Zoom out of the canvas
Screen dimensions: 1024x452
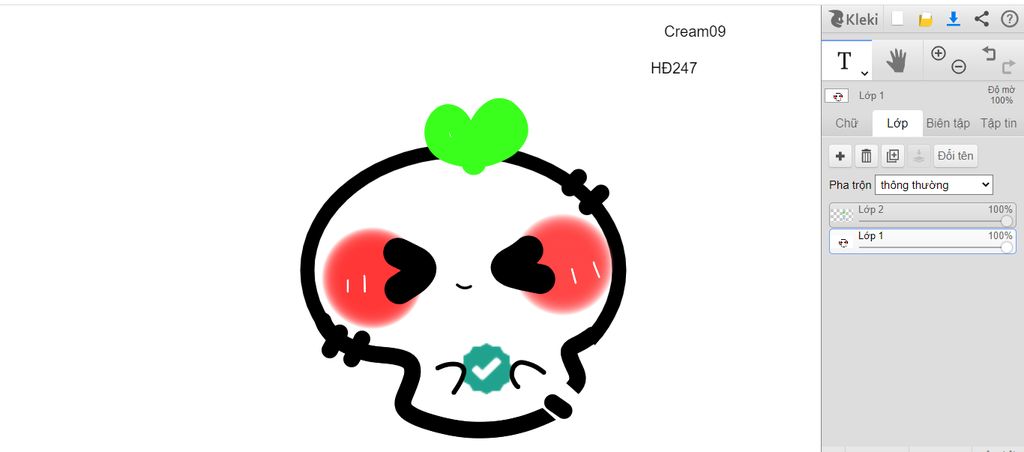(958, 67)
